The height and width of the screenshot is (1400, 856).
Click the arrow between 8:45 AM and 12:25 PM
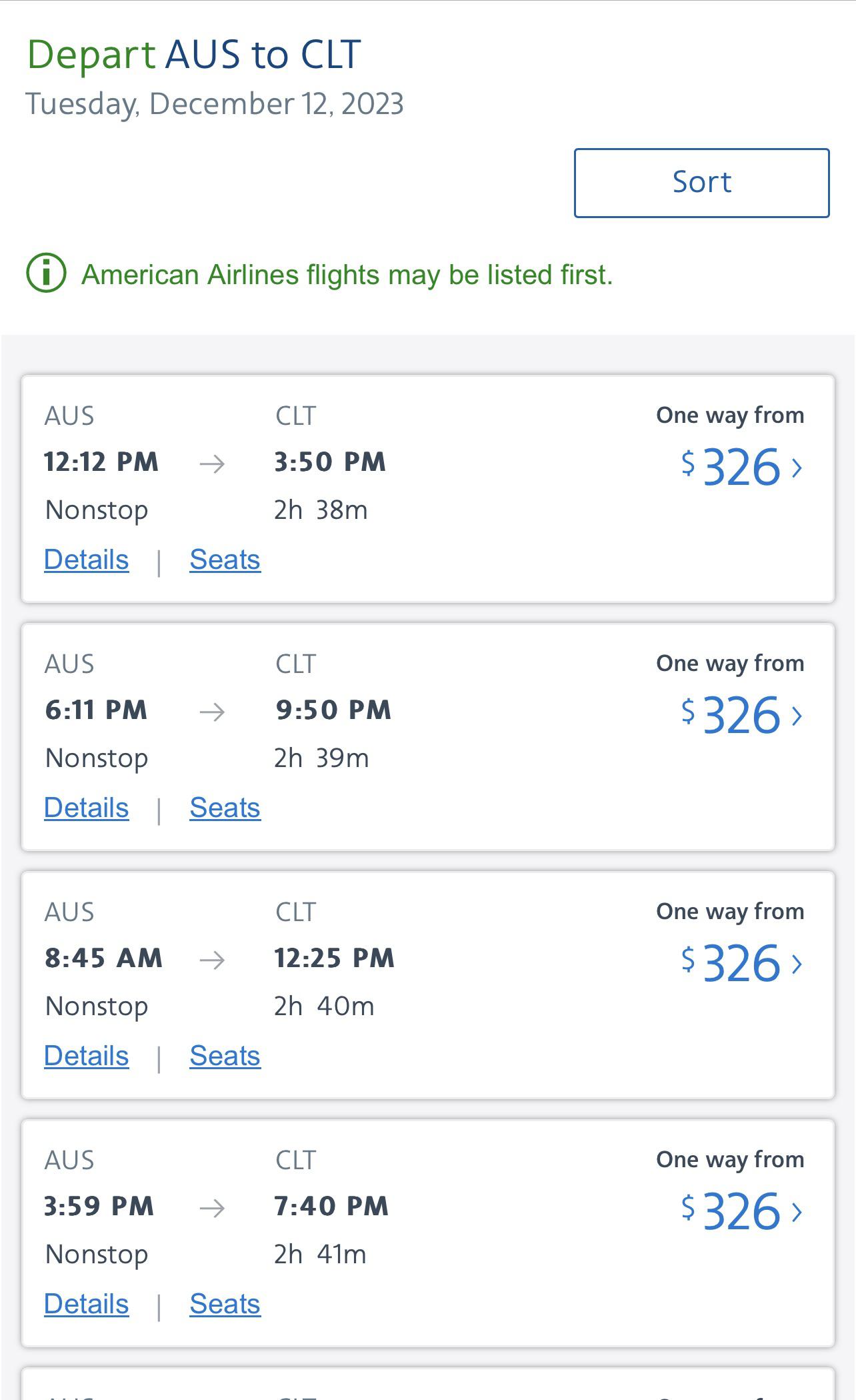pos(212,961)
